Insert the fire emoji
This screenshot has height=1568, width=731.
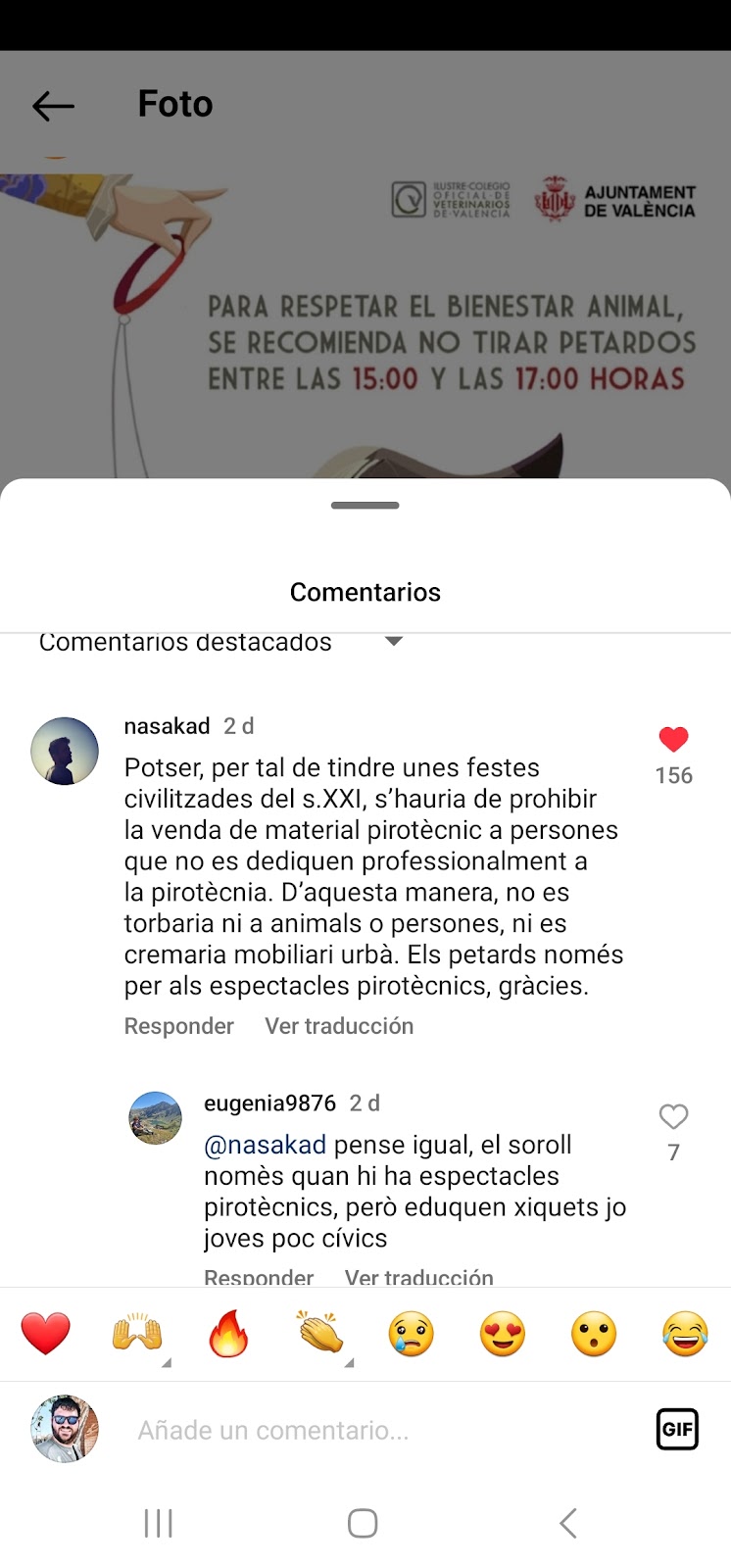pyautogui.click(x=228, y=1334)
